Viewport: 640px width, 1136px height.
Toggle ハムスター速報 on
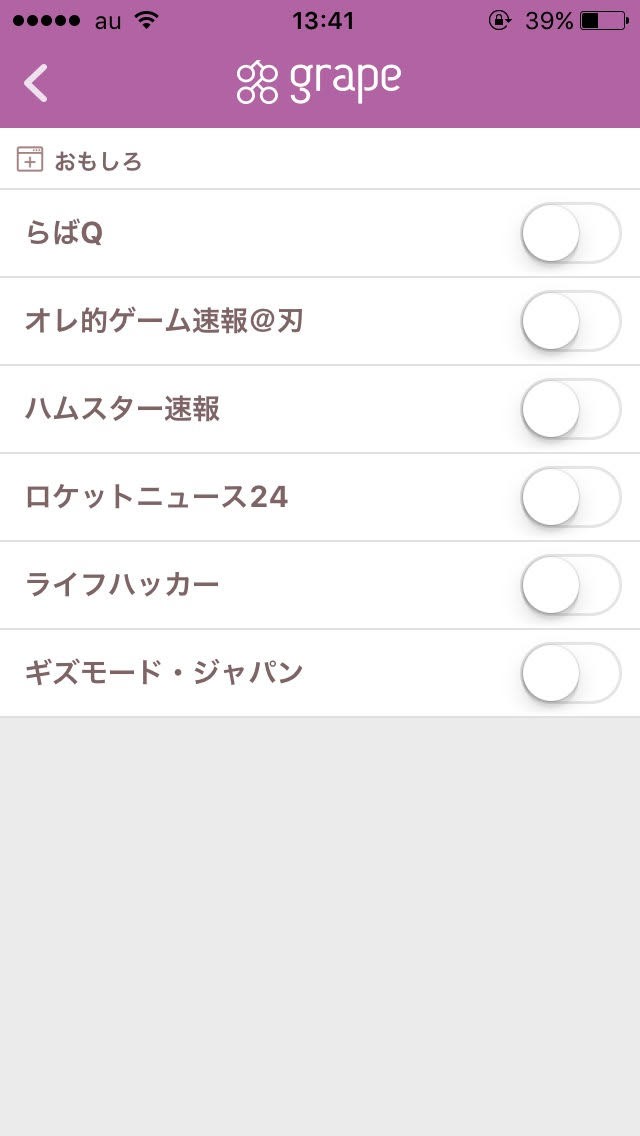(571, 409)
